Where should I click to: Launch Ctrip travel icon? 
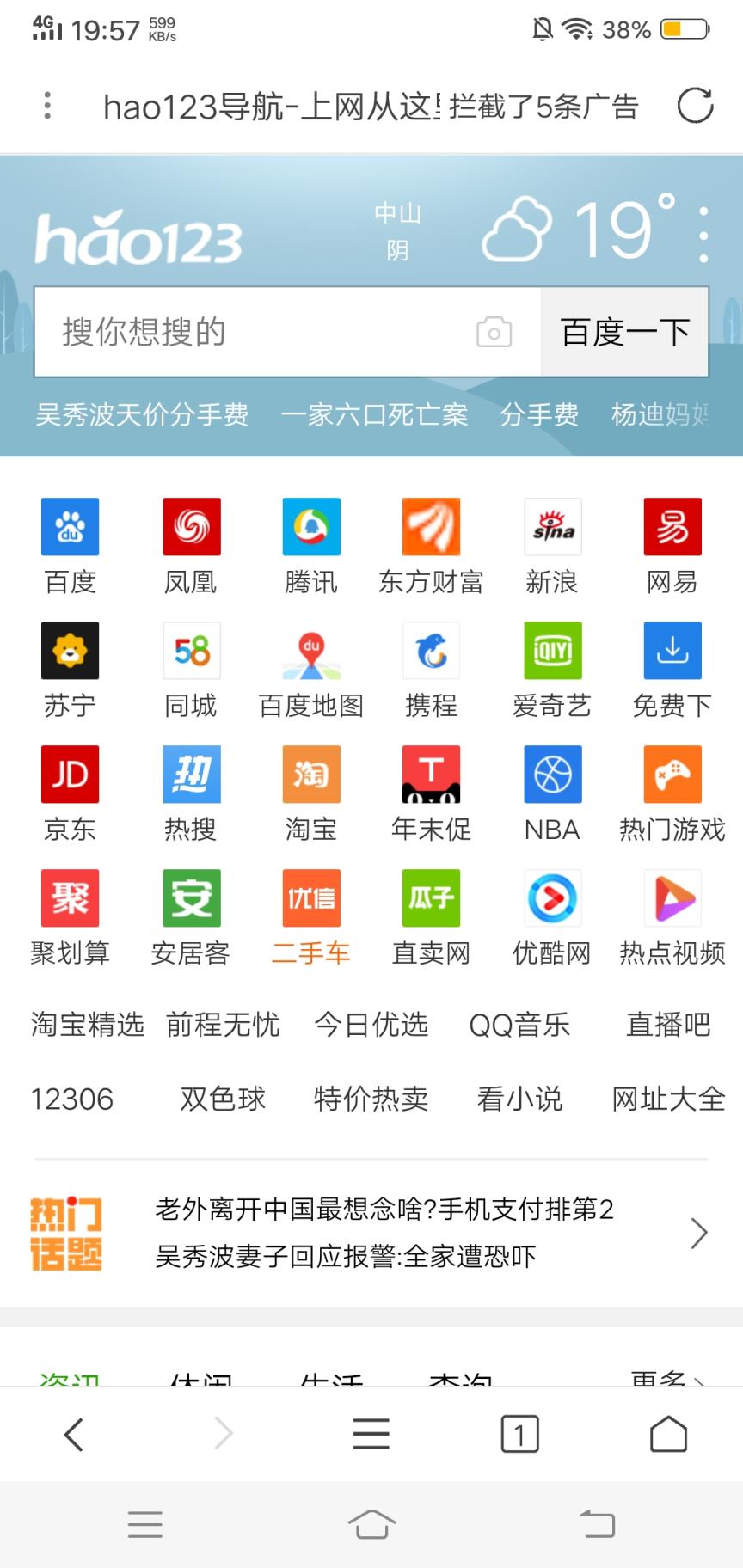(431, 651)
